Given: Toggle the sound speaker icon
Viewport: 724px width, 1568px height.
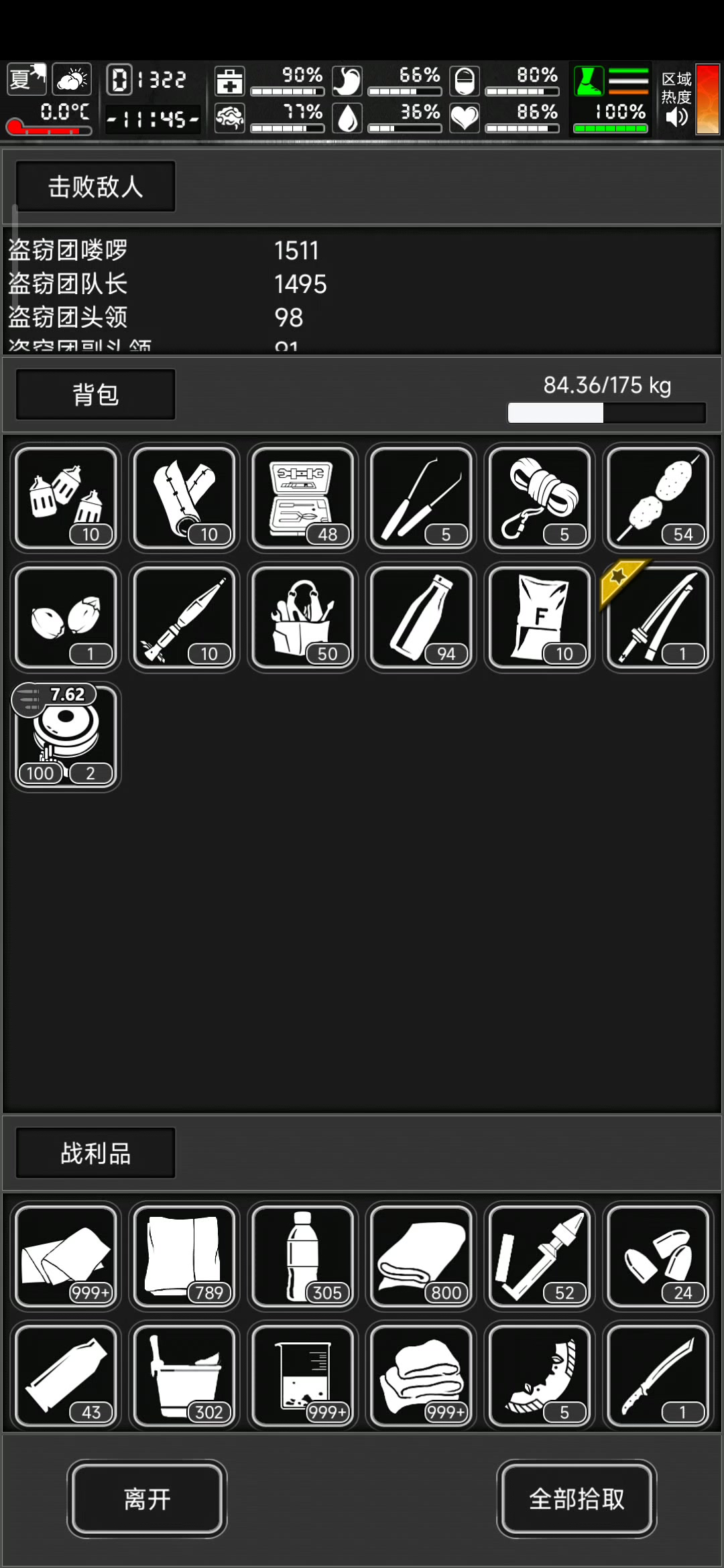Looking at the screenshot, I should (x=676, y=117).
